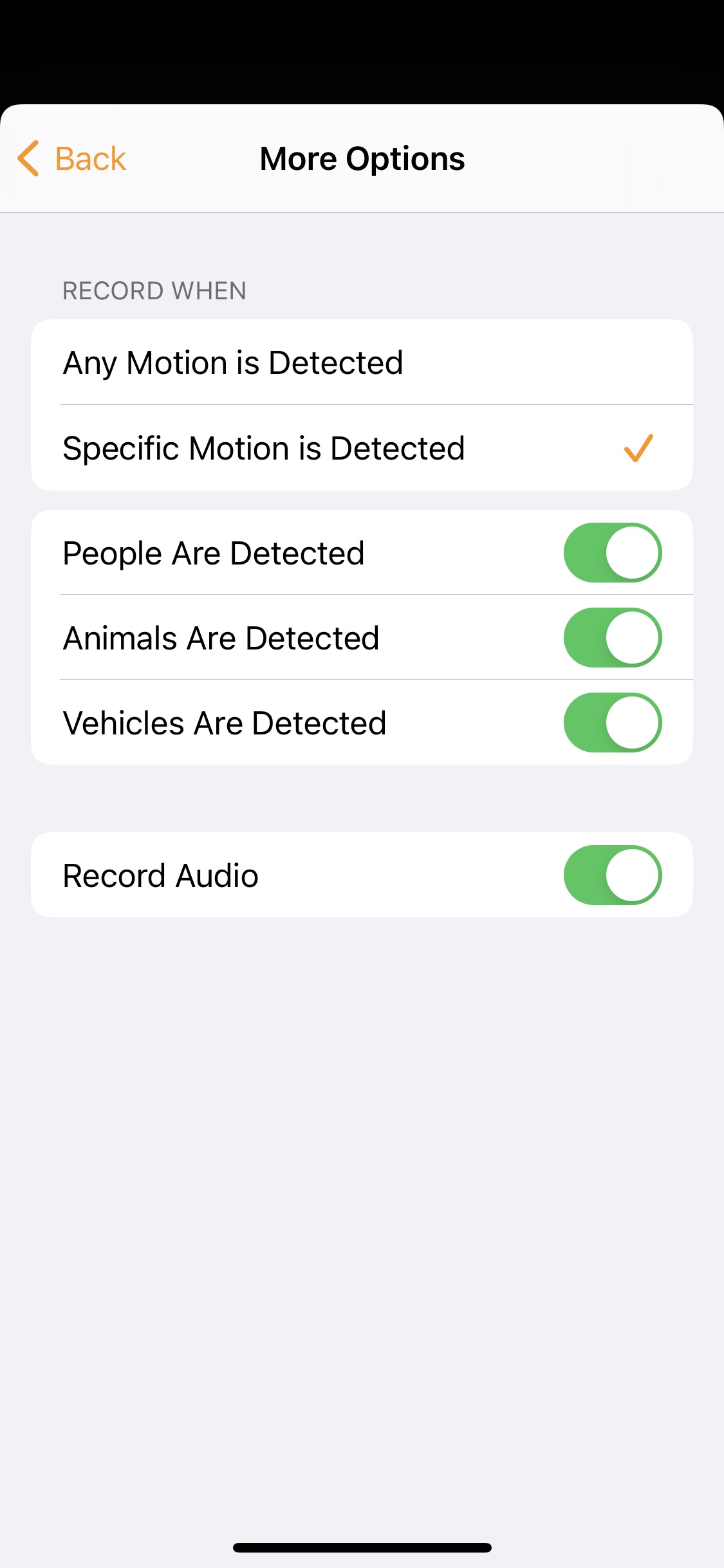724x1568 pixels.
Task: Disable Animals Are Detected switch
Action: [x=612, y=638]
